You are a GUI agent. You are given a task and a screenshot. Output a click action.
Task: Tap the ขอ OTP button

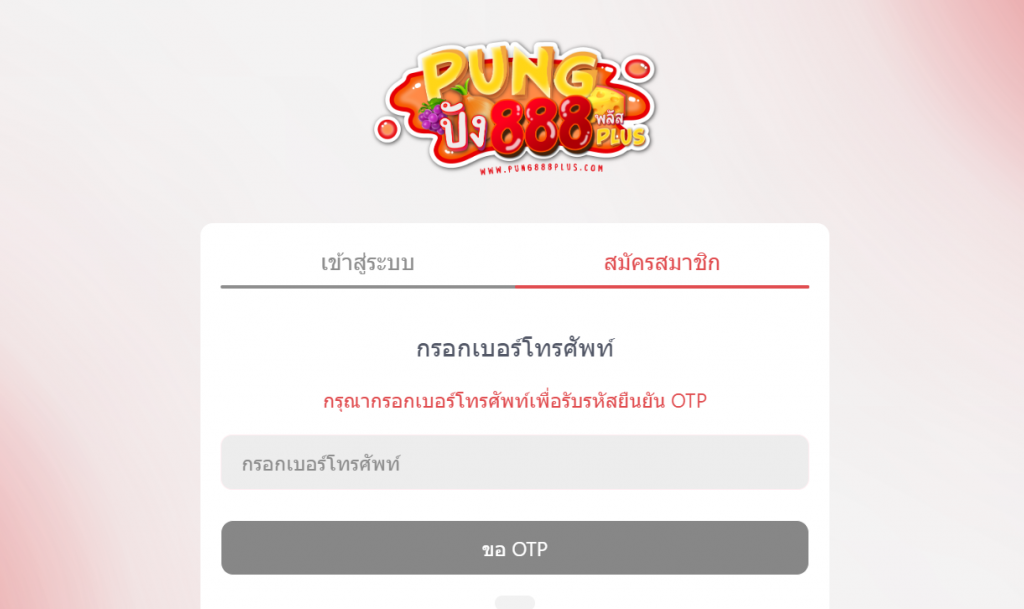514,548
